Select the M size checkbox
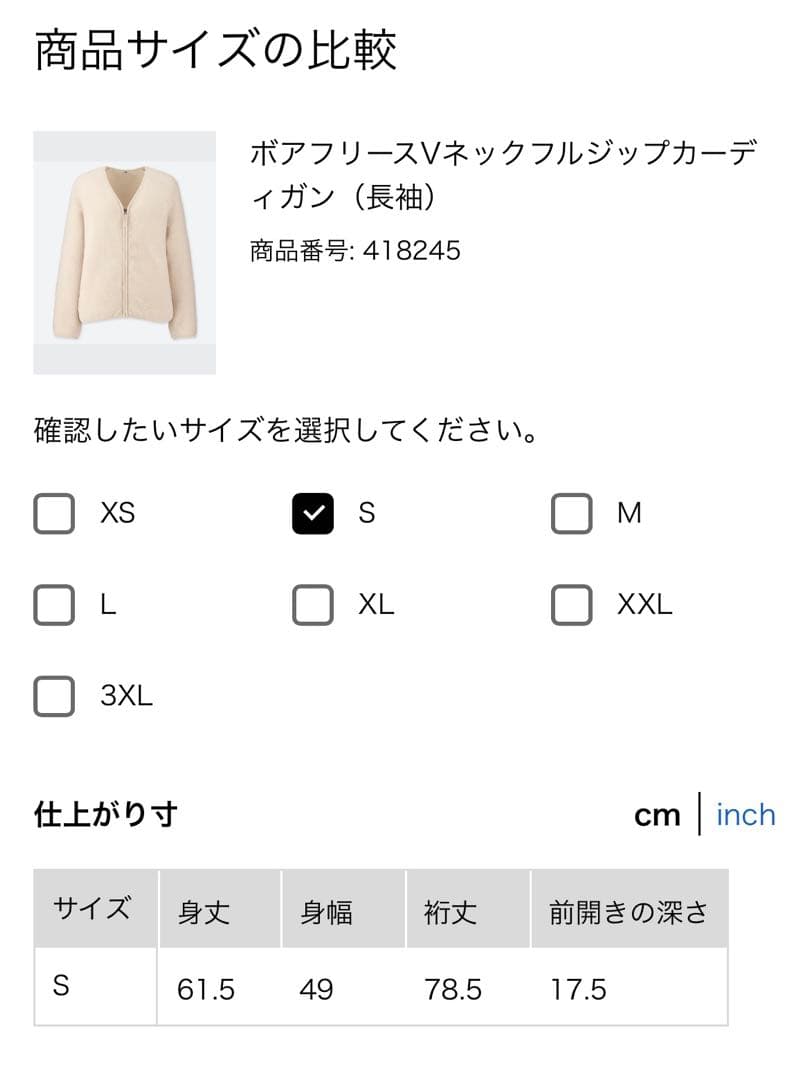 pos(572,514)
